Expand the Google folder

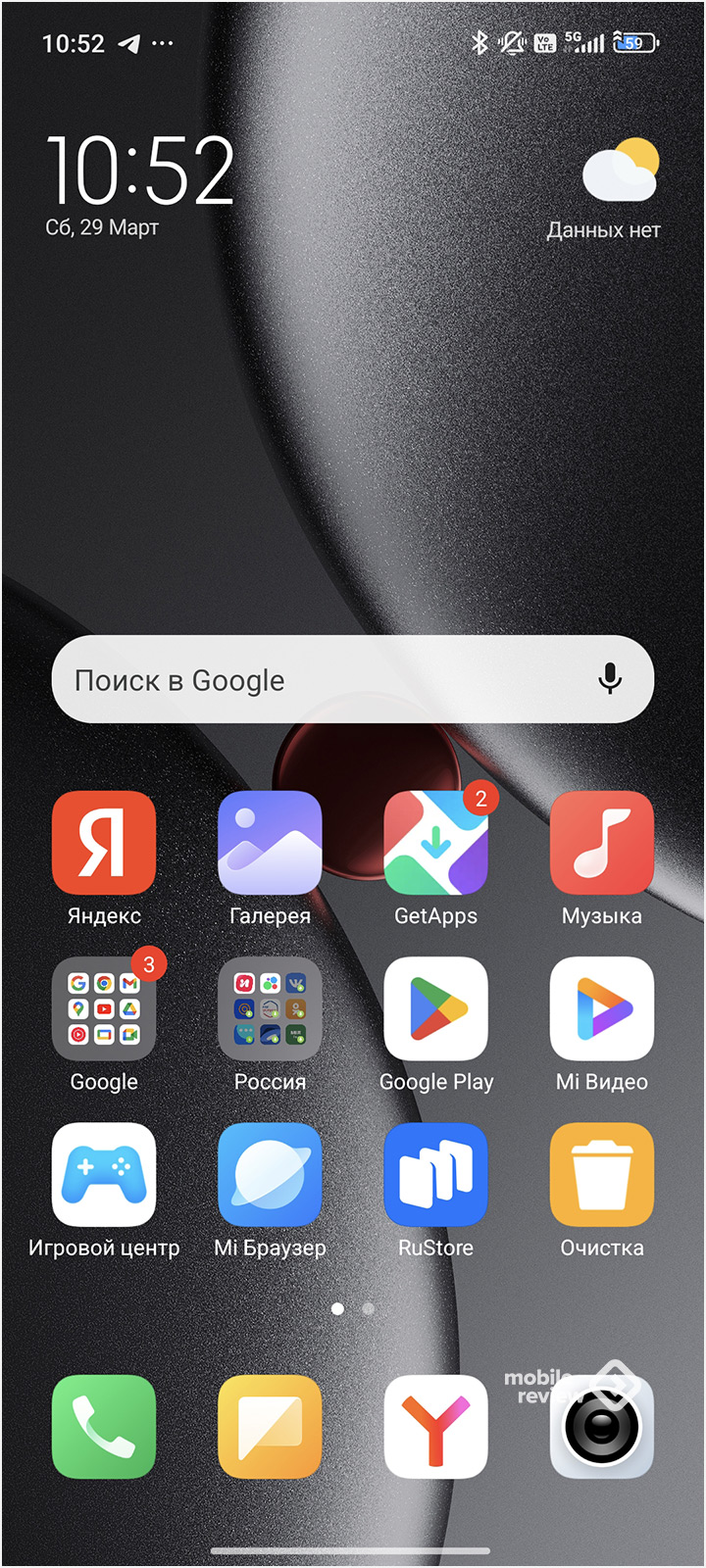[104, 1009]
